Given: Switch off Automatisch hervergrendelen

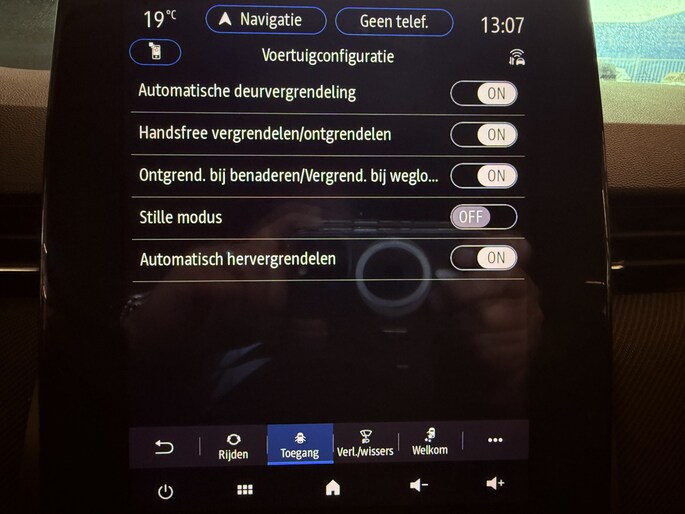Looking at the screenshot, I should [484, 258].
